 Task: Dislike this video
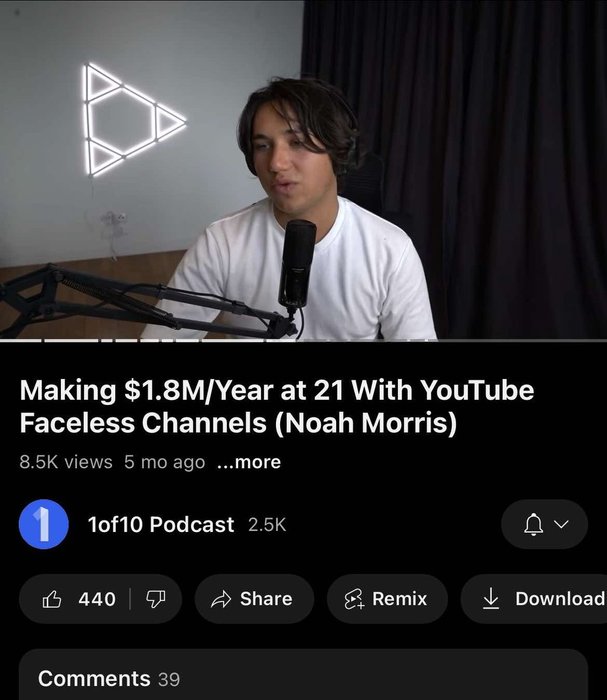click(x=155, y=599)
